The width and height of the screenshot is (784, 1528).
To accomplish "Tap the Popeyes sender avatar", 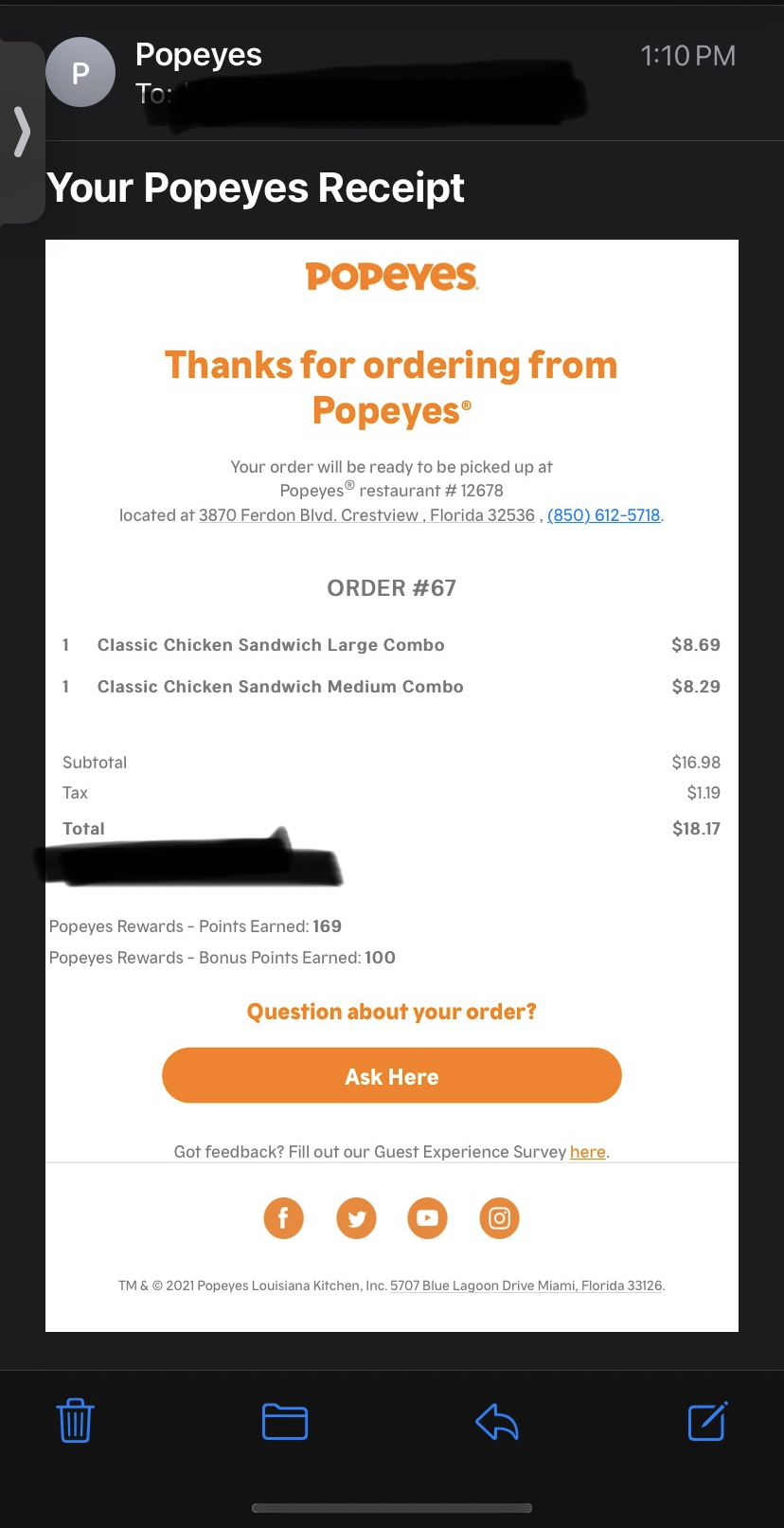I will [80, 72].
